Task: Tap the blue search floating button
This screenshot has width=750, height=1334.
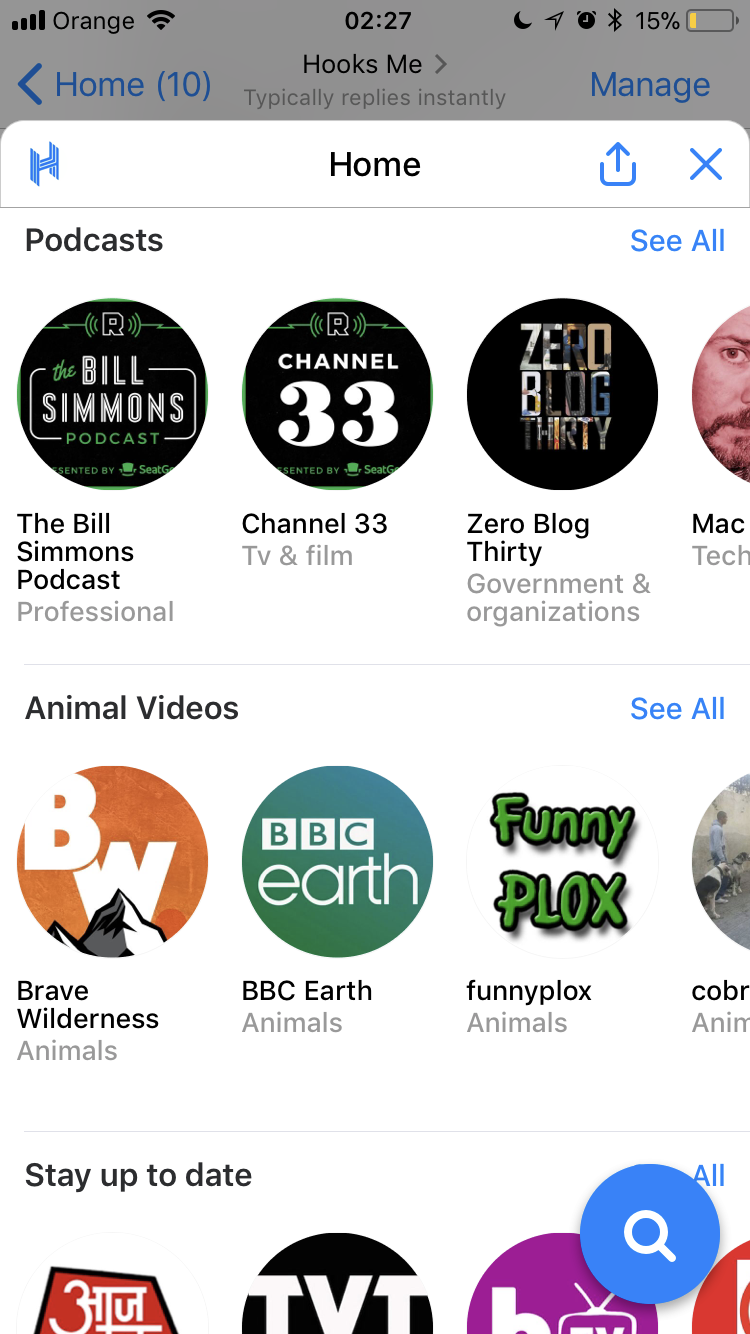Action: 650,1234
